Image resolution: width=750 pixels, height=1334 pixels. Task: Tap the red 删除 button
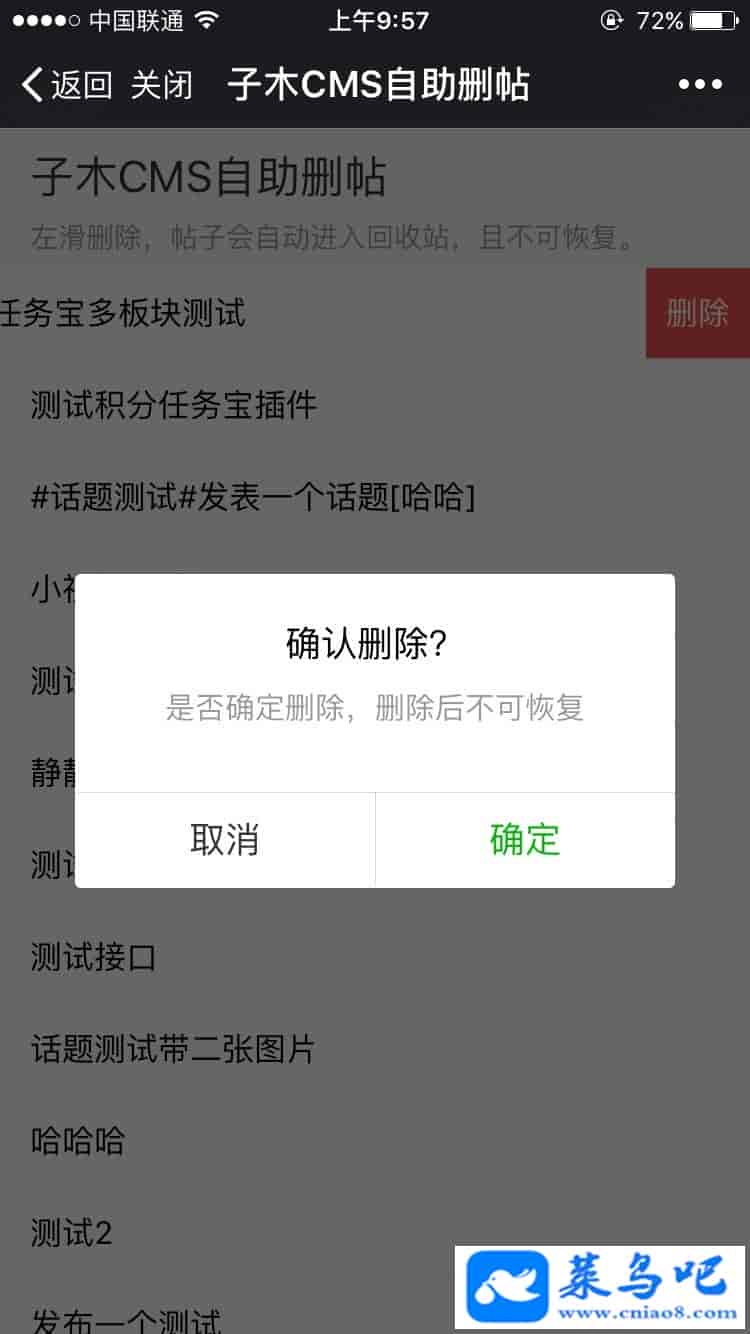pyautogui.click(x=697, y=313)
